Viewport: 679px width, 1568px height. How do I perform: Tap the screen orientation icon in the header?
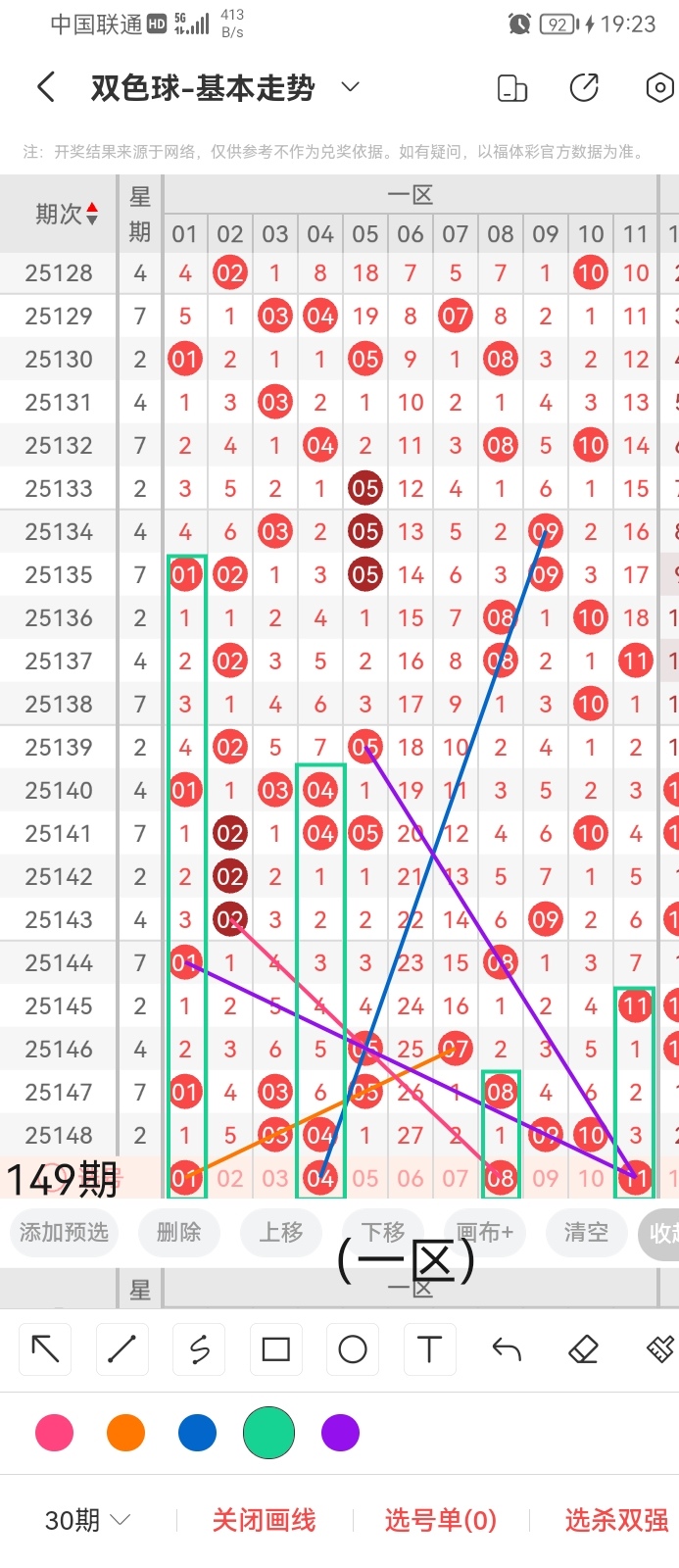coord(511,87)
